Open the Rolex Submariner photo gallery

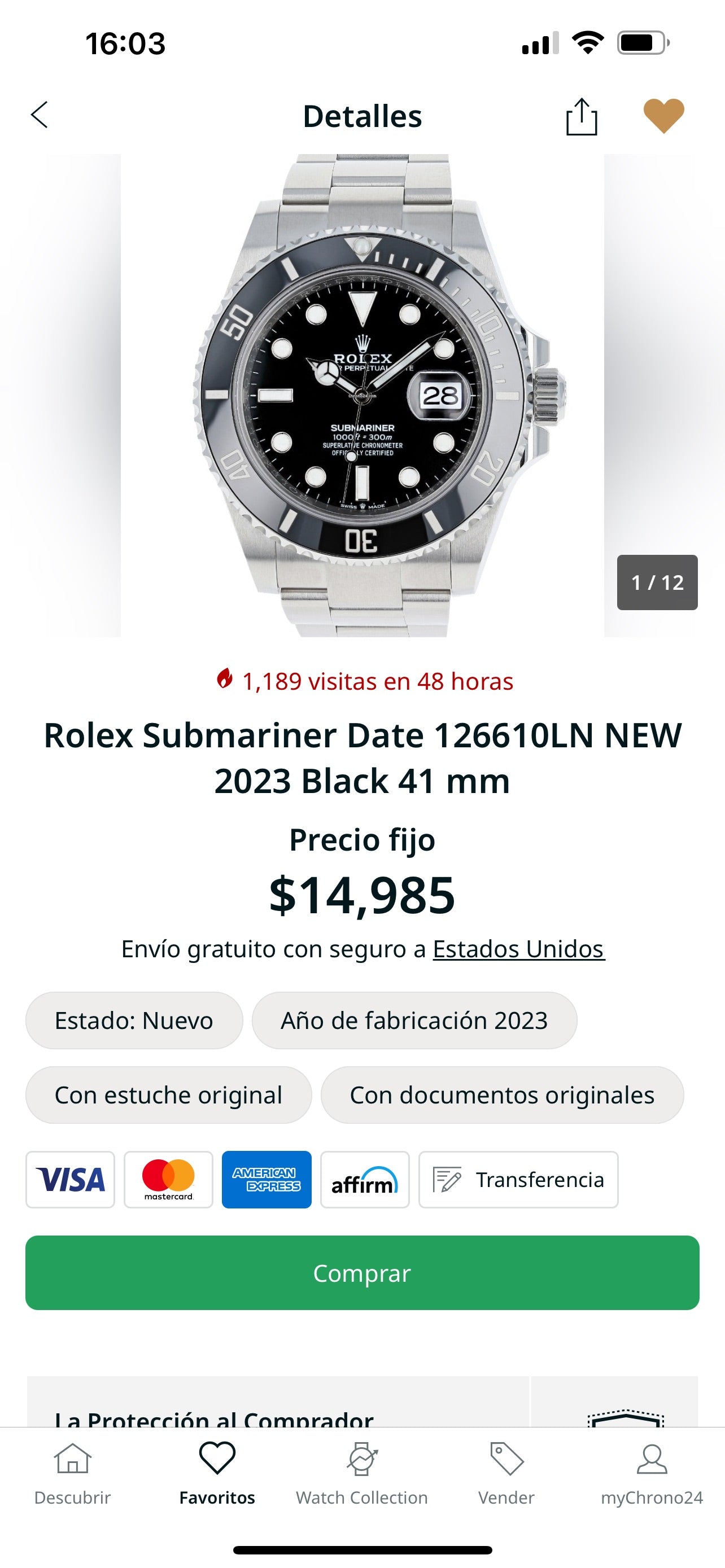tap(362, 396)
